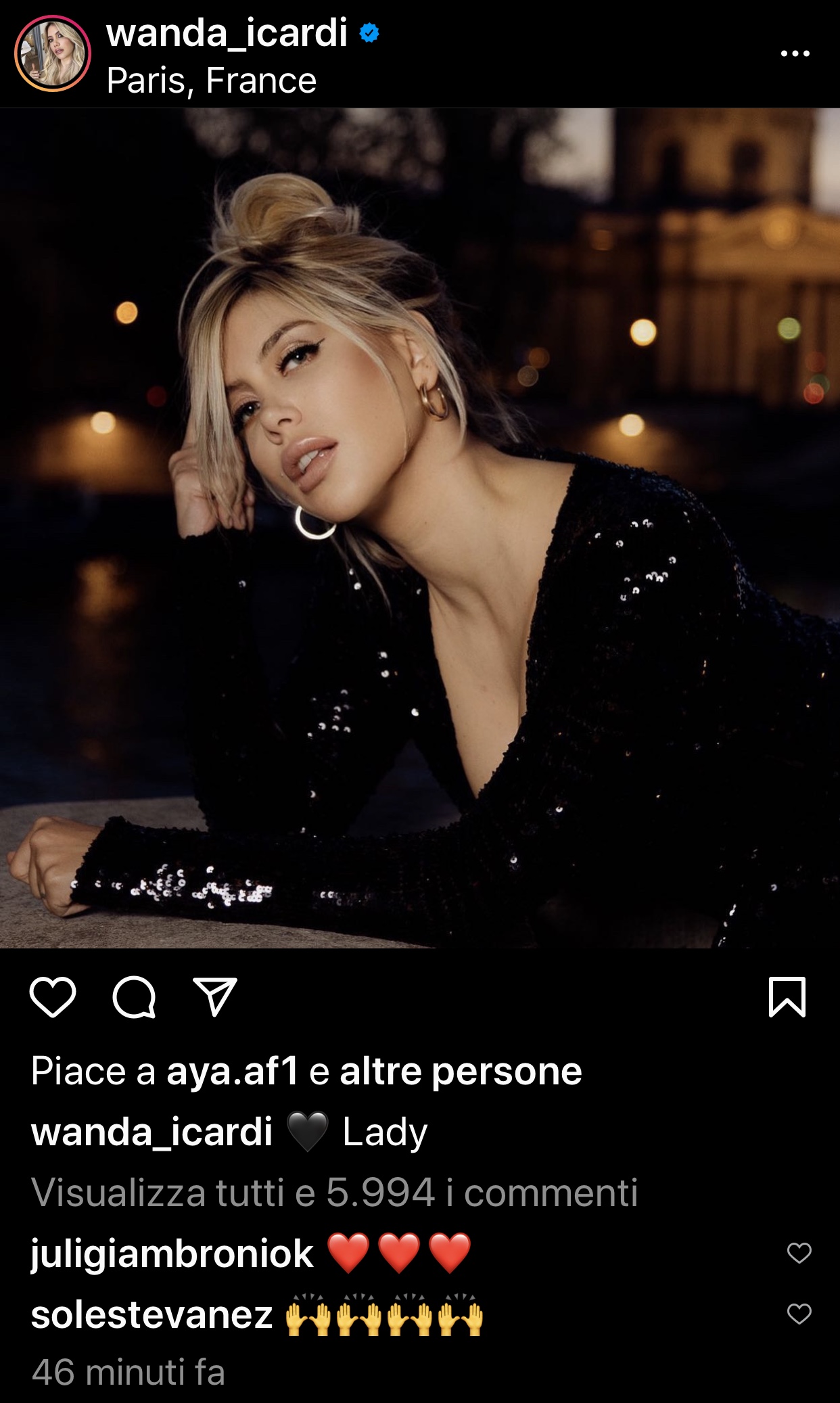
Task: Like this post with the heart icon
Action: coord(53,997)
